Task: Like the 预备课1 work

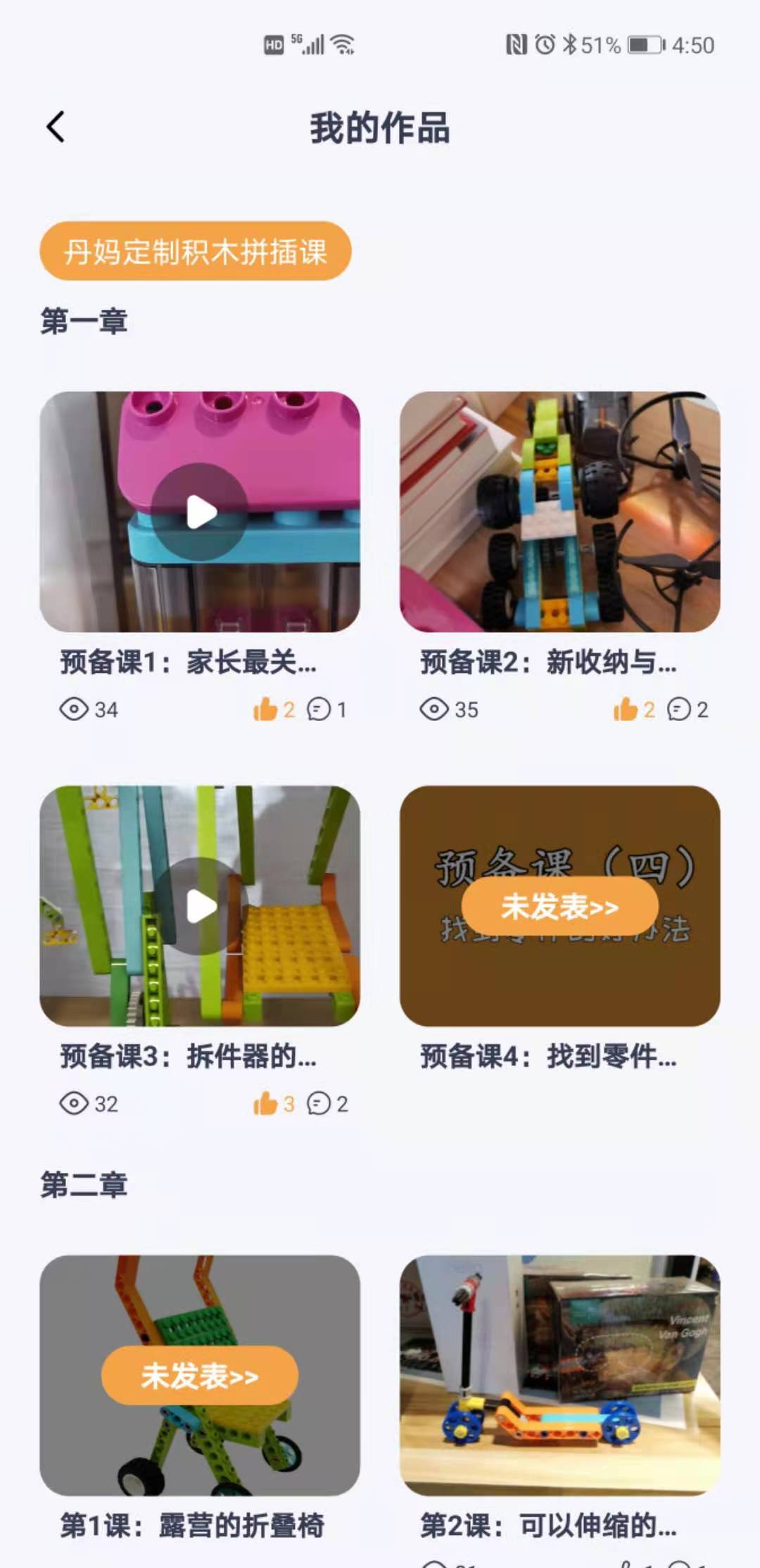Action: point(266,709)
